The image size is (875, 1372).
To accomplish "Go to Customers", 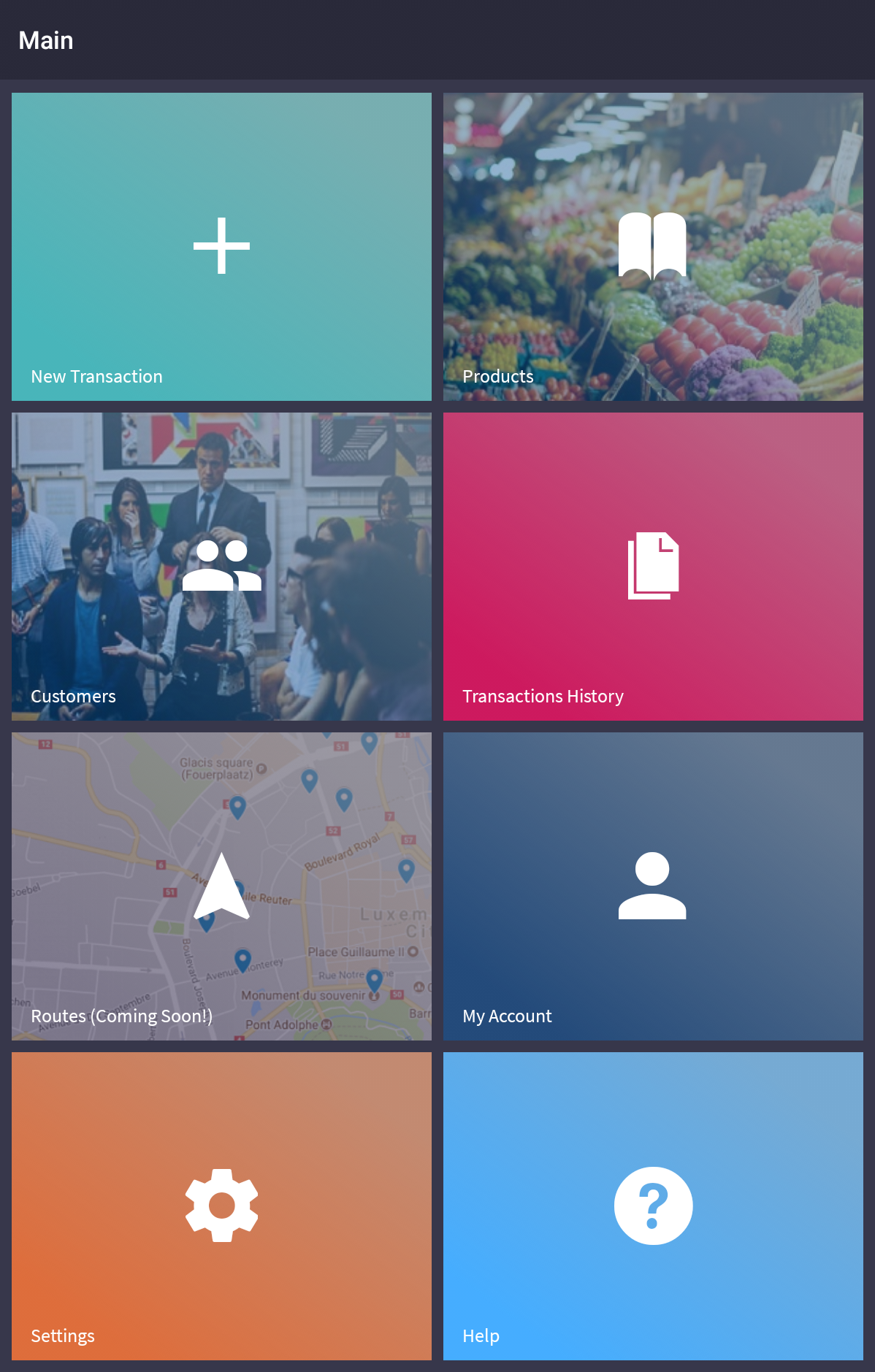I will [221, 567].
